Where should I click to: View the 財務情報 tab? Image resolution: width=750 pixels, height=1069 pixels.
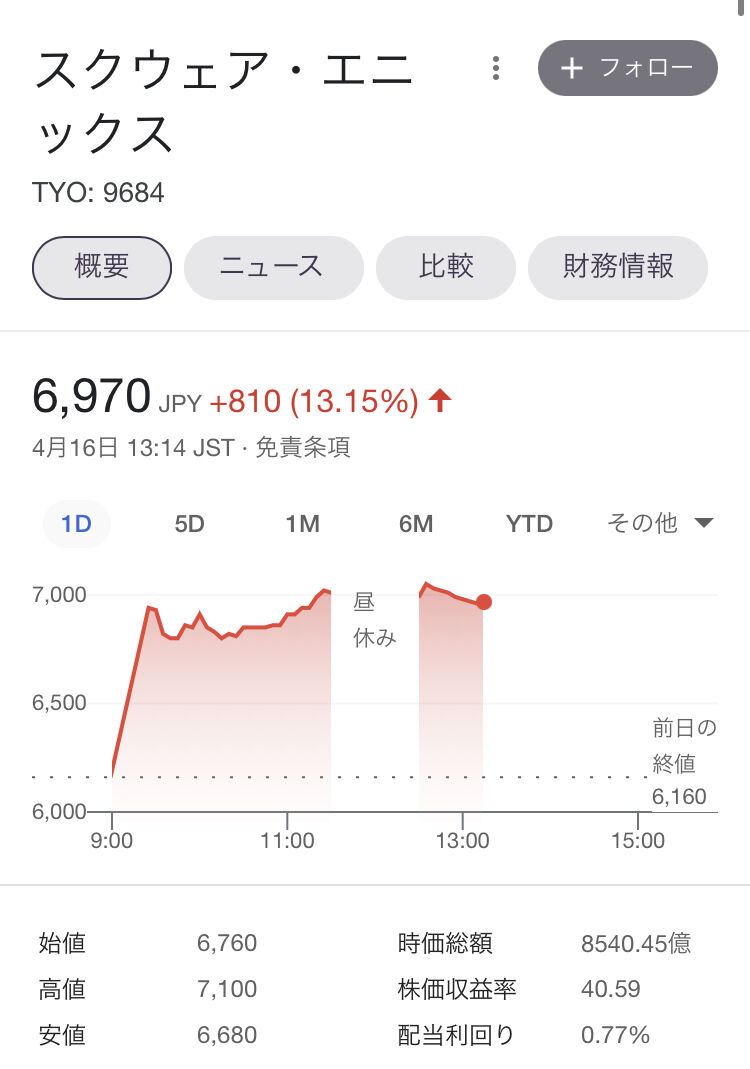618,267
